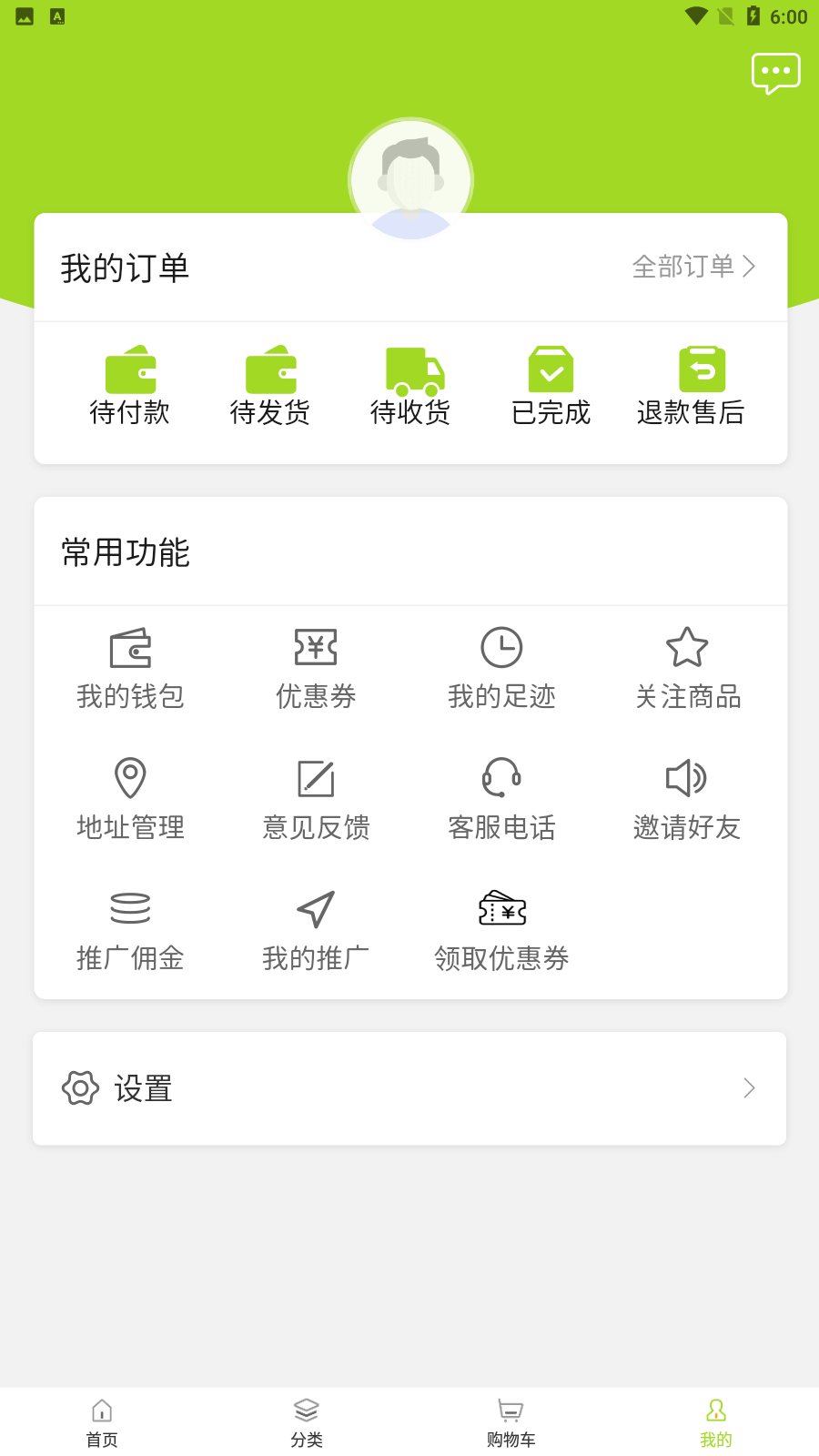View 优惠券 coupons
This screenshot has width=819, height=1456.
[316, 669]
